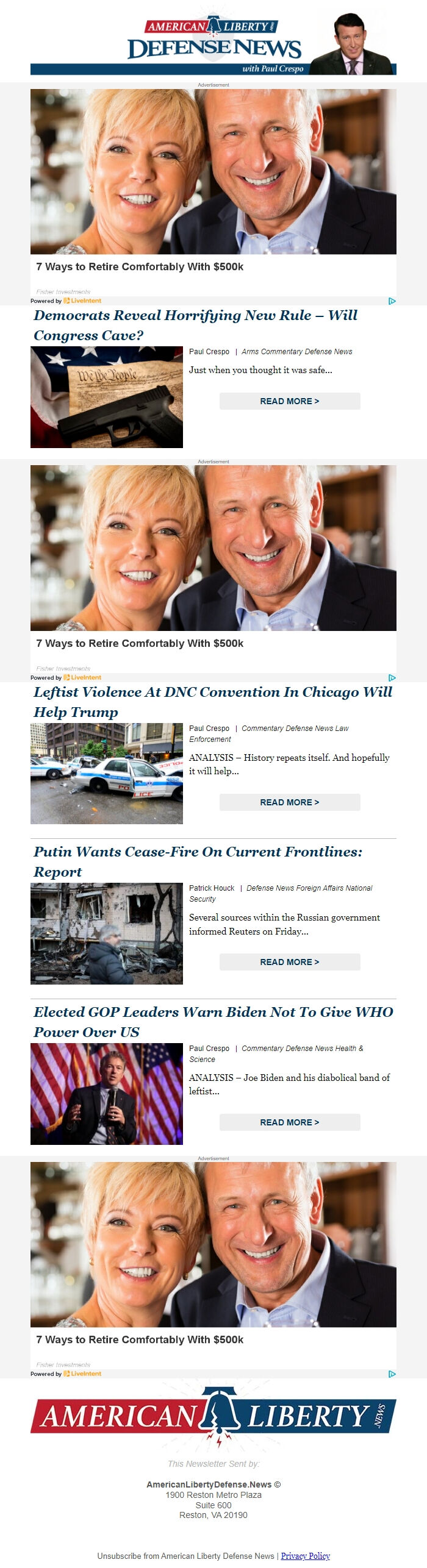Image resolution: width=427 pixels, height=1568 pixels.
Task: Open the police cars article image
Action: tap(107, 774)
